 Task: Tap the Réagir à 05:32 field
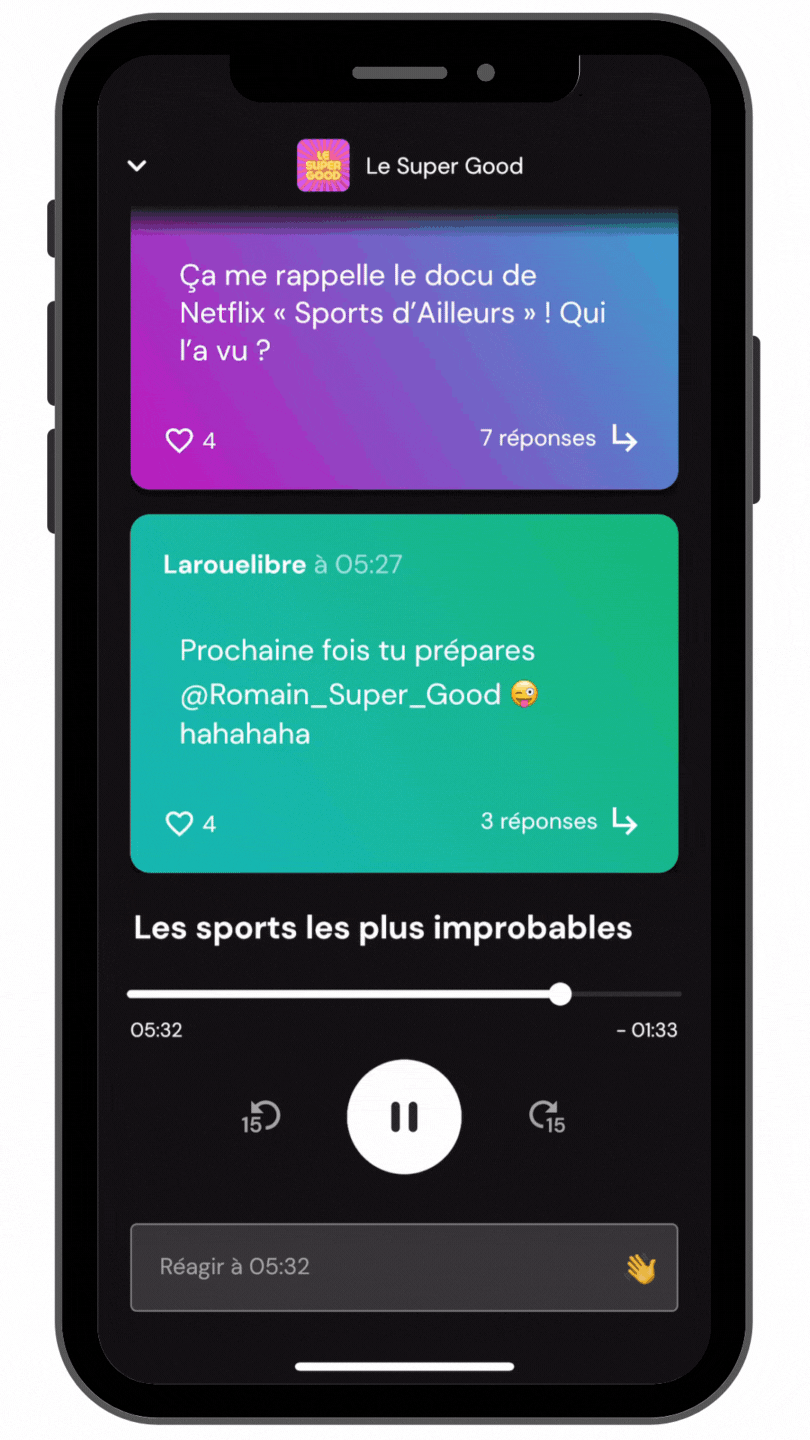coord(404,1267)
